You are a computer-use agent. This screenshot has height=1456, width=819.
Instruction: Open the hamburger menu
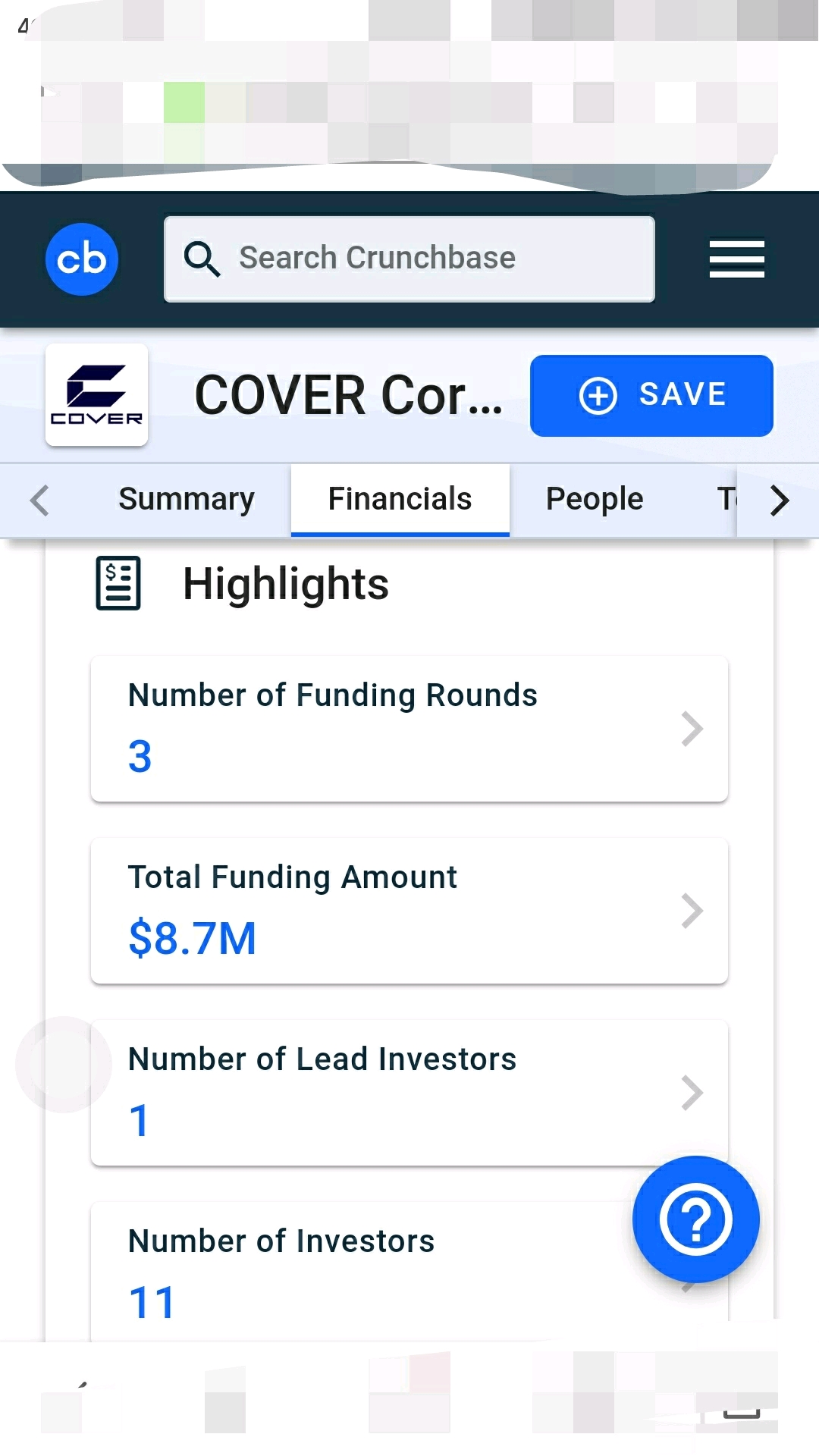[736, 259]
